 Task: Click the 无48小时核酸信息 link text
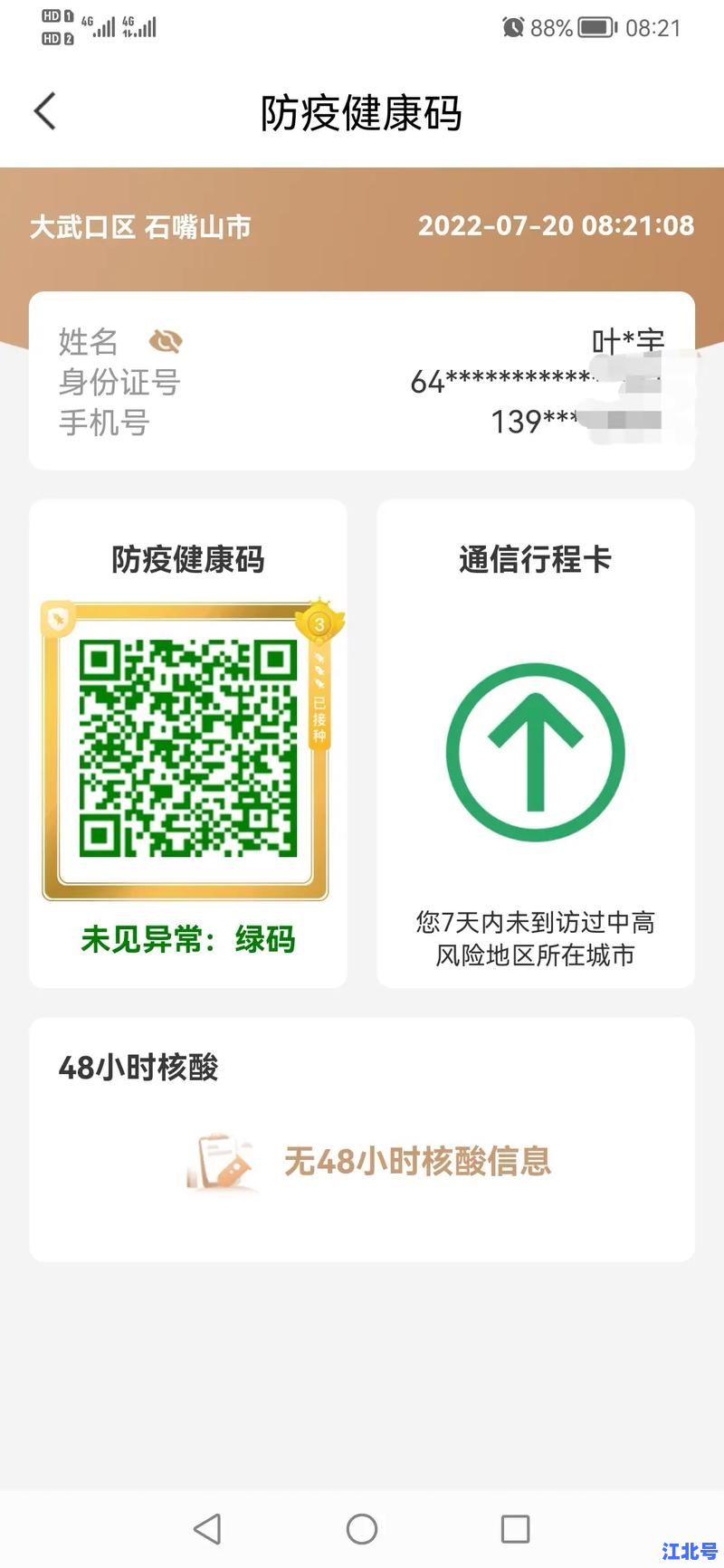coord(416,1164)
